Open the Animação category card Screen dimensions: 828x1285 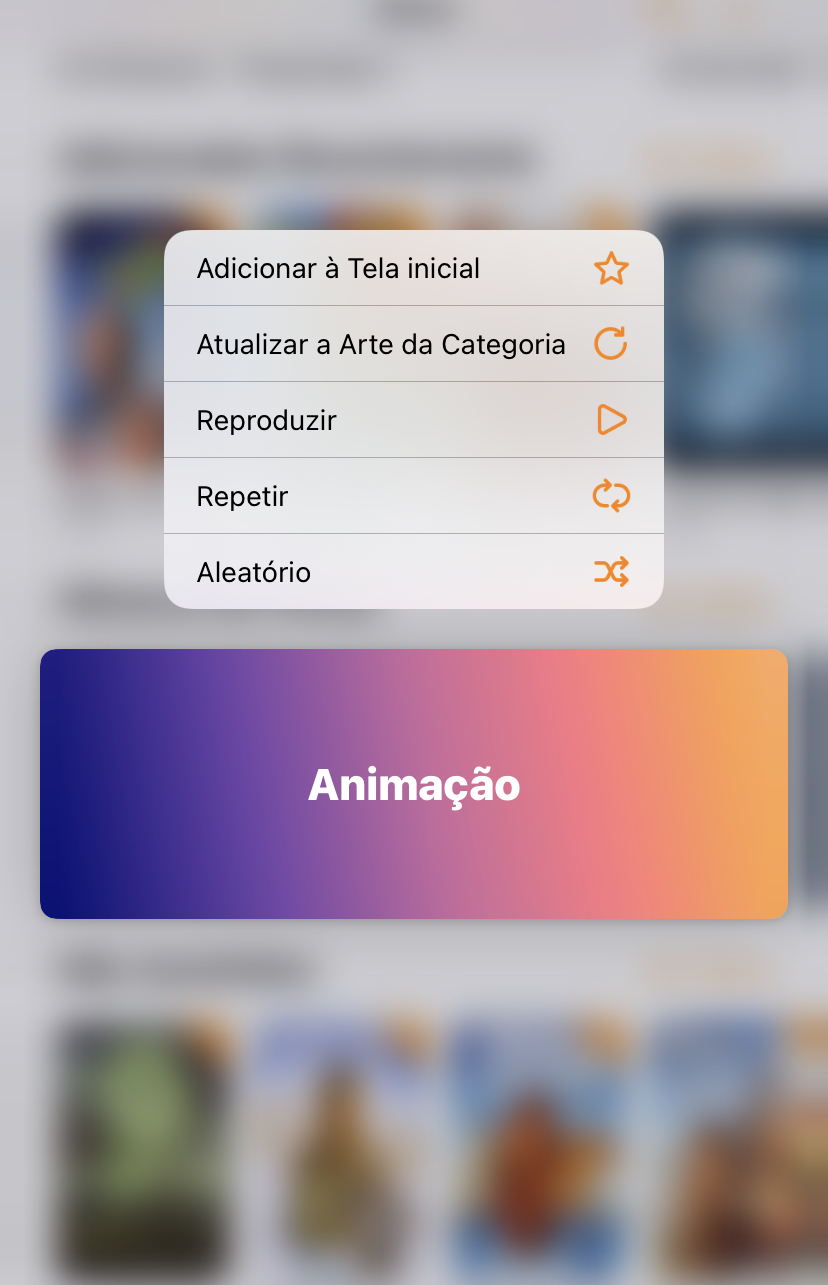[x=413, y=784]
